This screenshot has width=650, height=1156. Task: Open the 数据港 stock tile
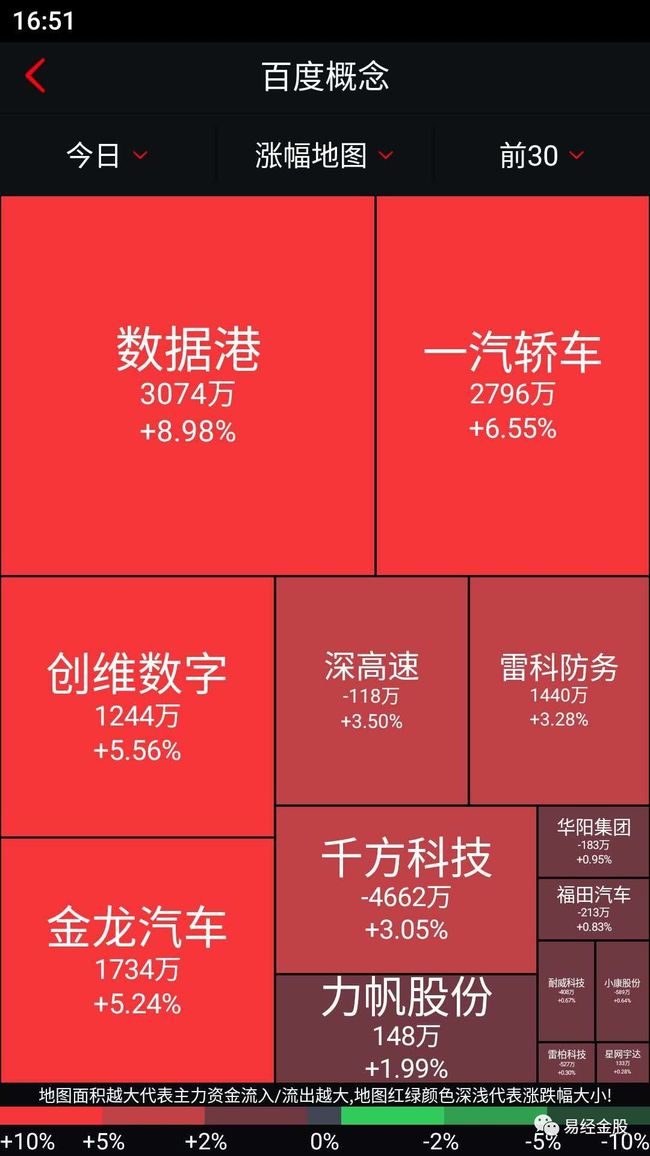point(187,386)
